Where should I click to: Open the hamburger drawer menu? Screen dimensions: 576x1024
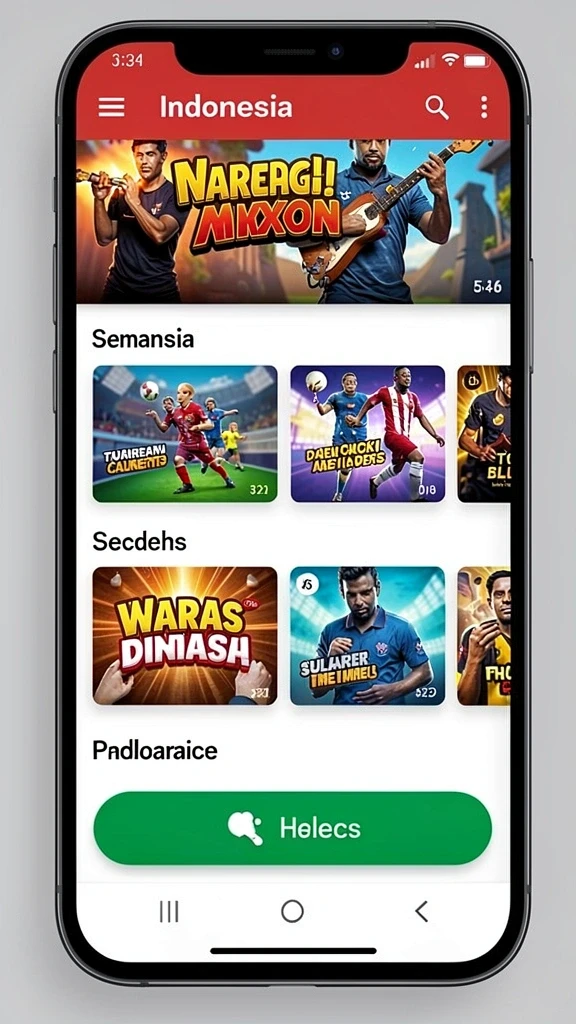[112, 107]
